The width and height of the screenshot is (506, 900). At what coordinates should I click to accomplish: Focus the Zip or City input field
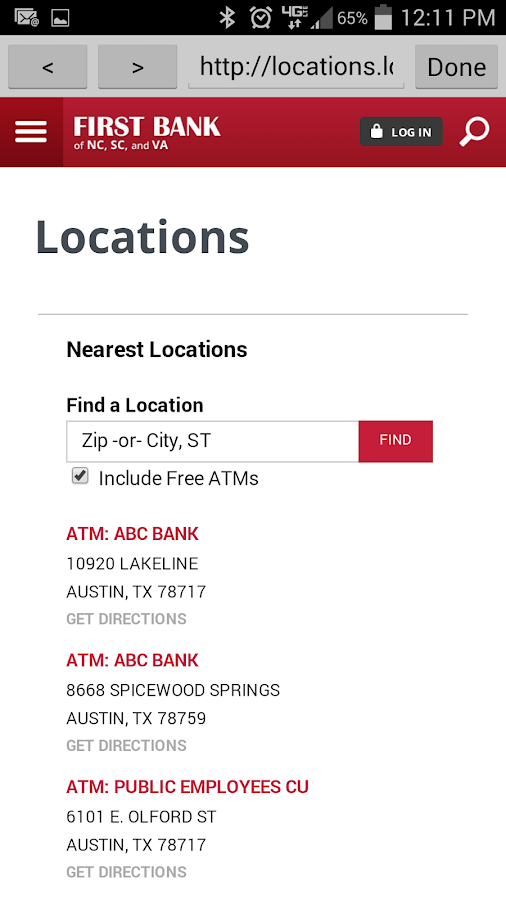tap(212, 441)
